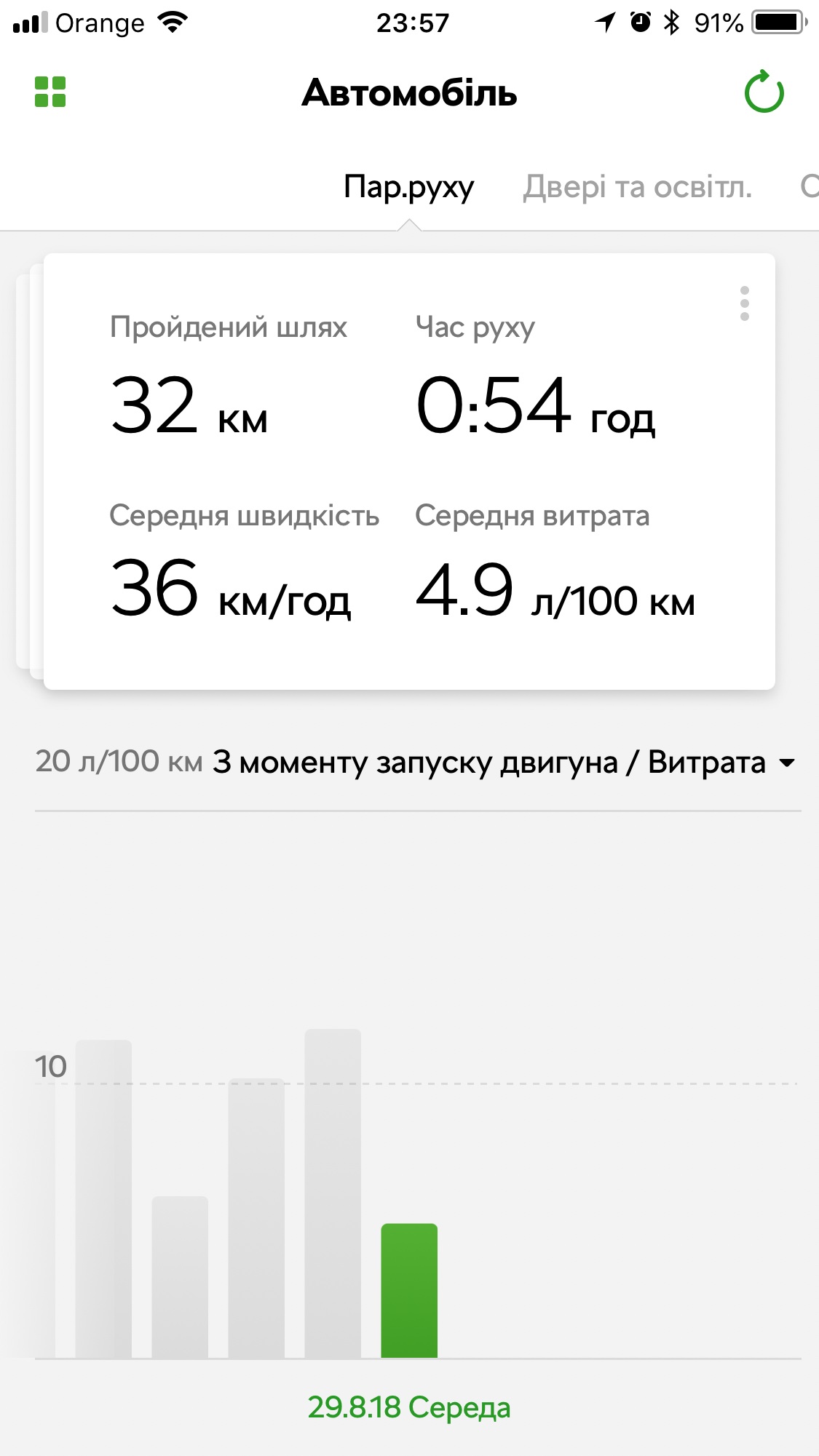Select the tallest gray consumption bar
This screenshot has width=819, height=1456.
click(x=333, y=1193)
